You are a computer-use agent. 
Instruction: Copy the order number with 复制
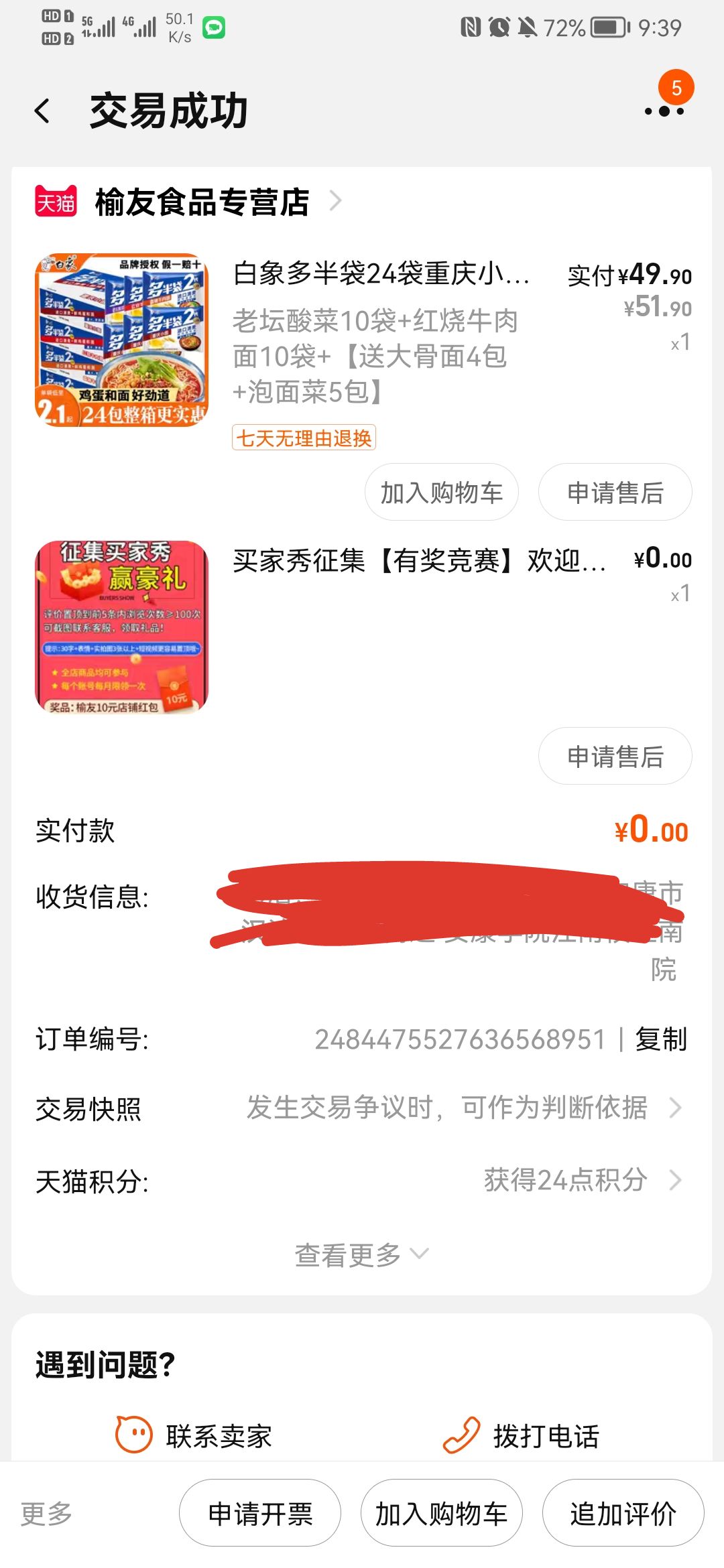[x=661, y=1039]
